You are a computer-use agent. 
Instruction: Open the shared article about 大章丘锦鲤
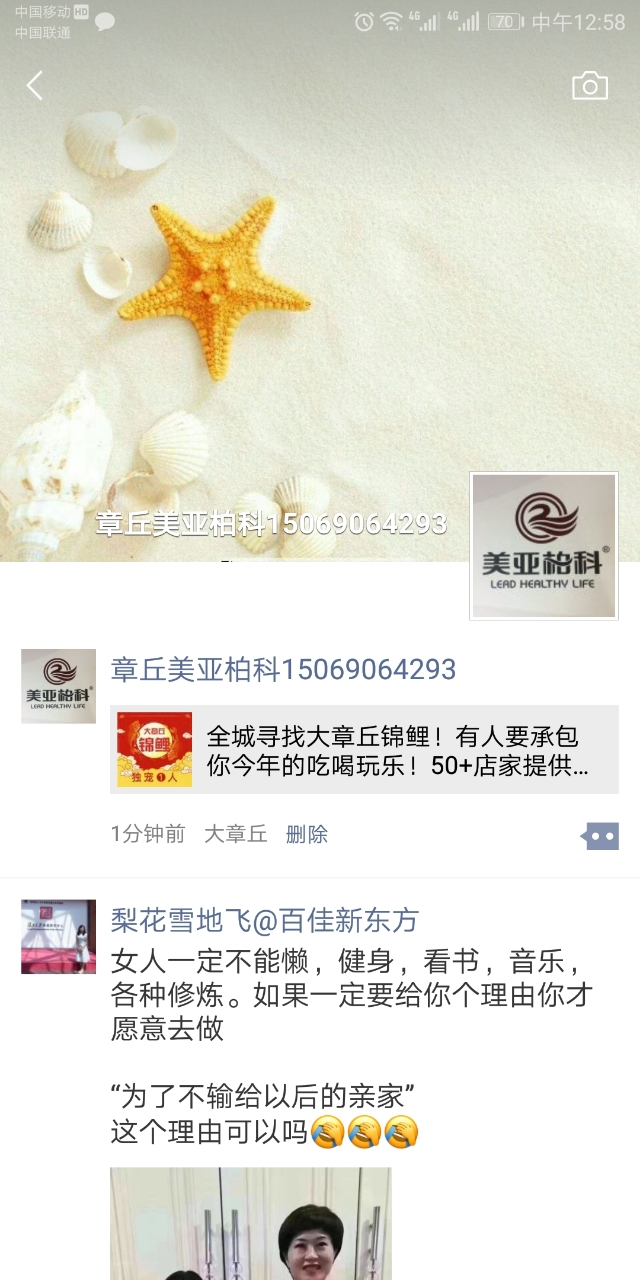click(364, 750)
